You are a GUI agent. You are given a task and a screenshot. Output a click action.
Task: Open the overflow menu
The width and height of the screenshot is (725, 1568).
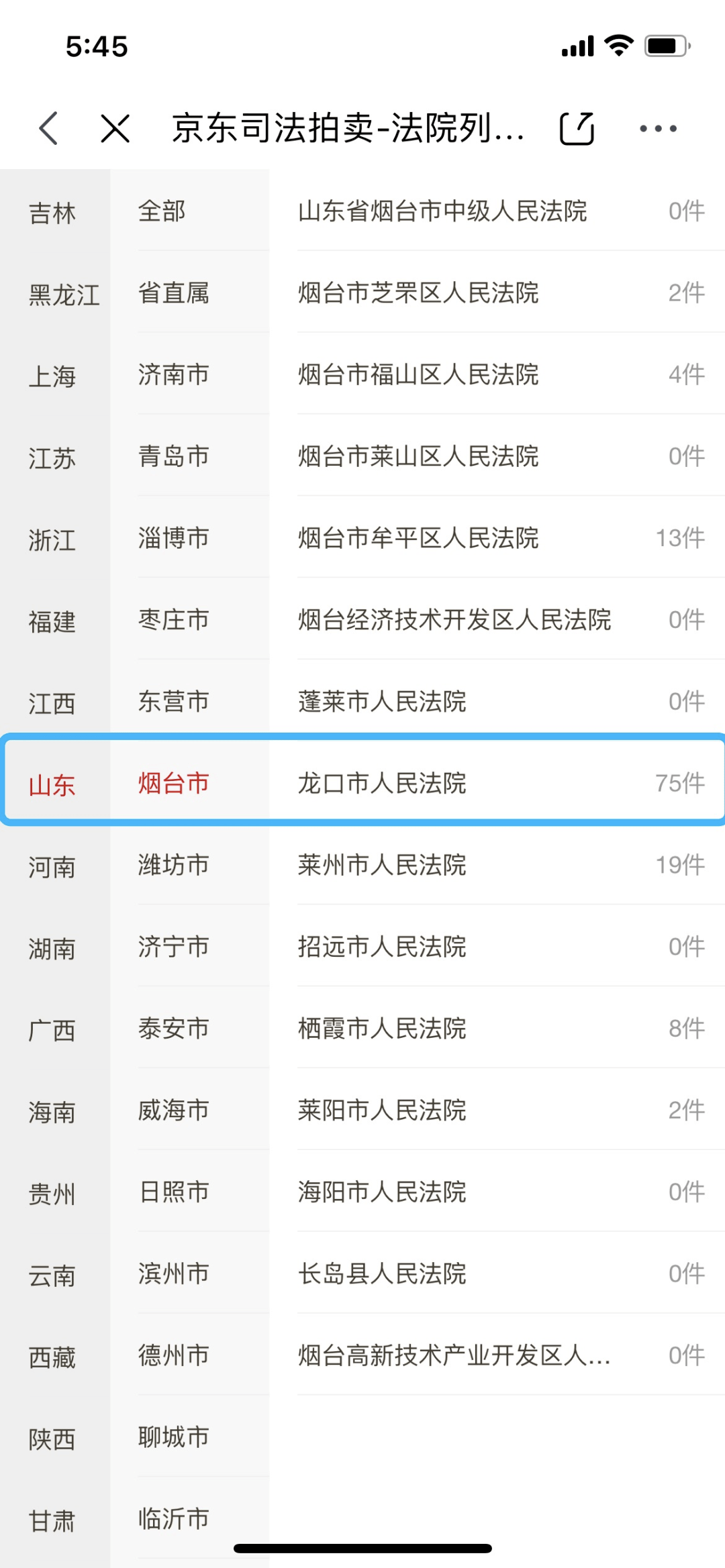[657, 127]
